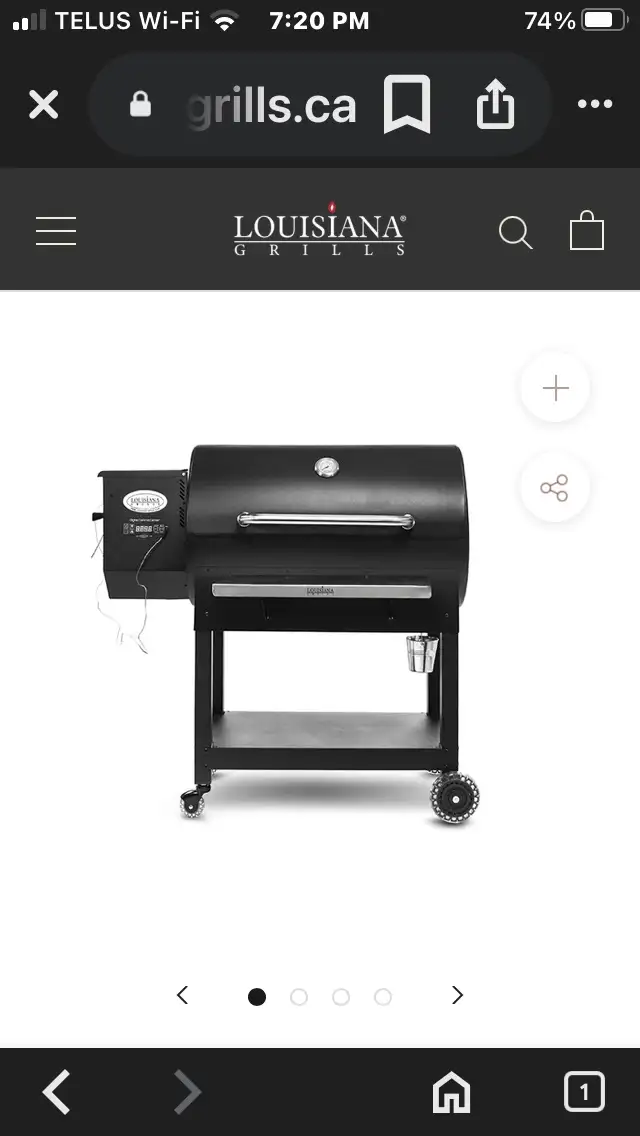Open the shopping bag

click(x=587, y=230)
